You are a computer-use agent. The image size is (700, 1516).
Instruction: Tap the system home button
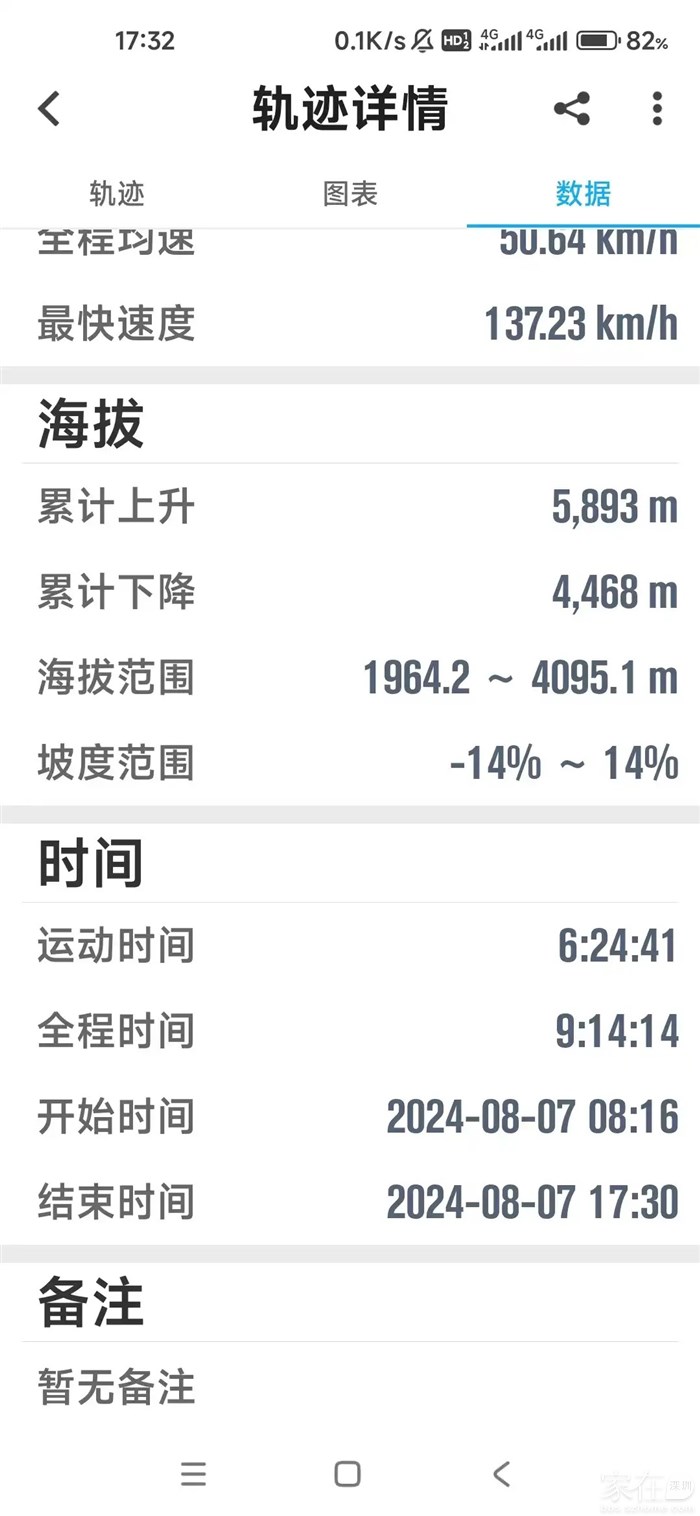click(347, 1473)
